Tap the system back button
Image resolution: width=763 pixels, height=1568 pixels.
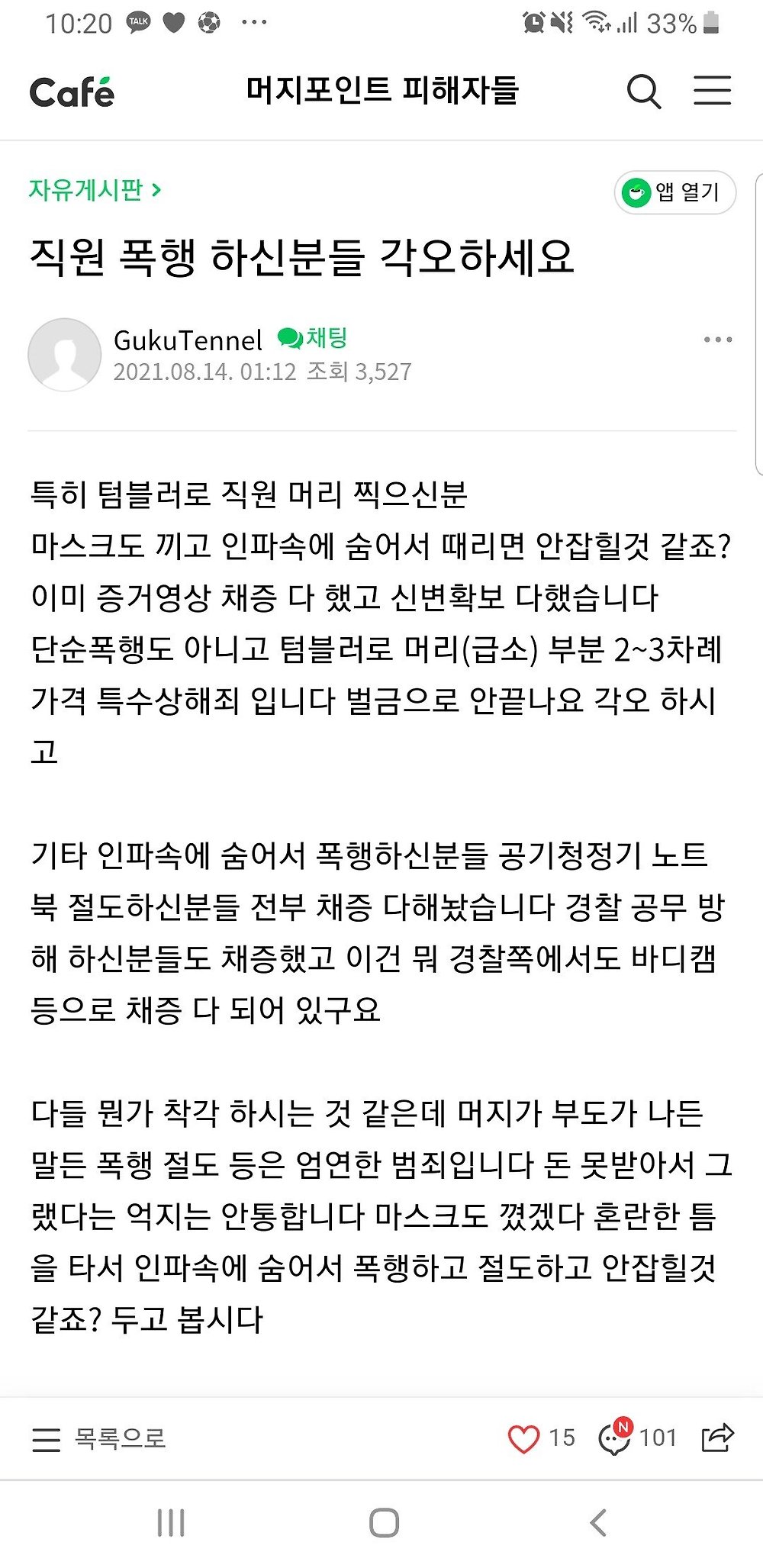click(x=599, y=1522)
